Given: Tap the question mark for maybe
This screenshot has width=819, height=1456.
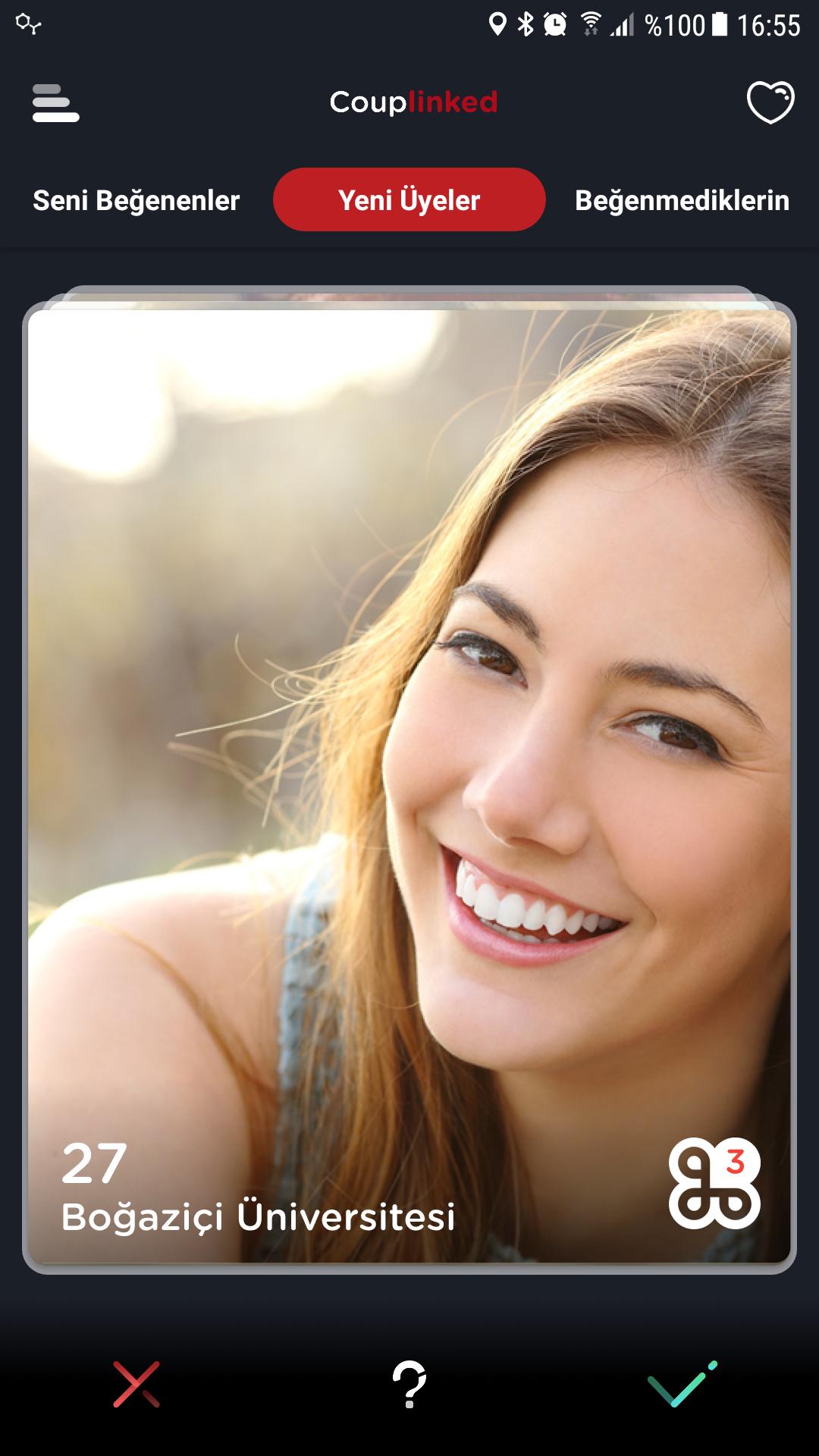Looking at the screenshot, I should click(409, 1384).
